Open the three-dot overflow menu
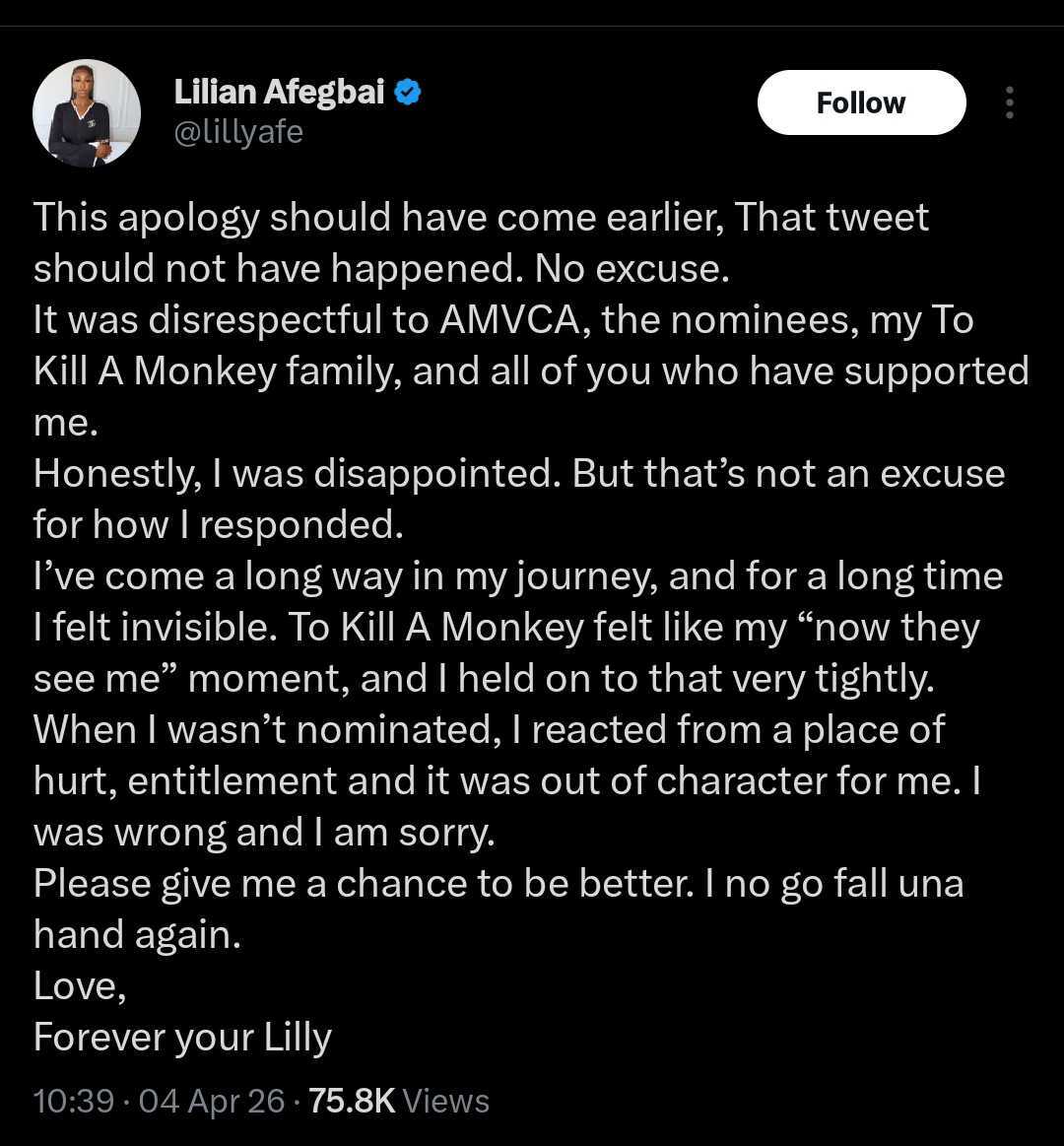Screen dimensions: 1064x1146 (1009, 102)
